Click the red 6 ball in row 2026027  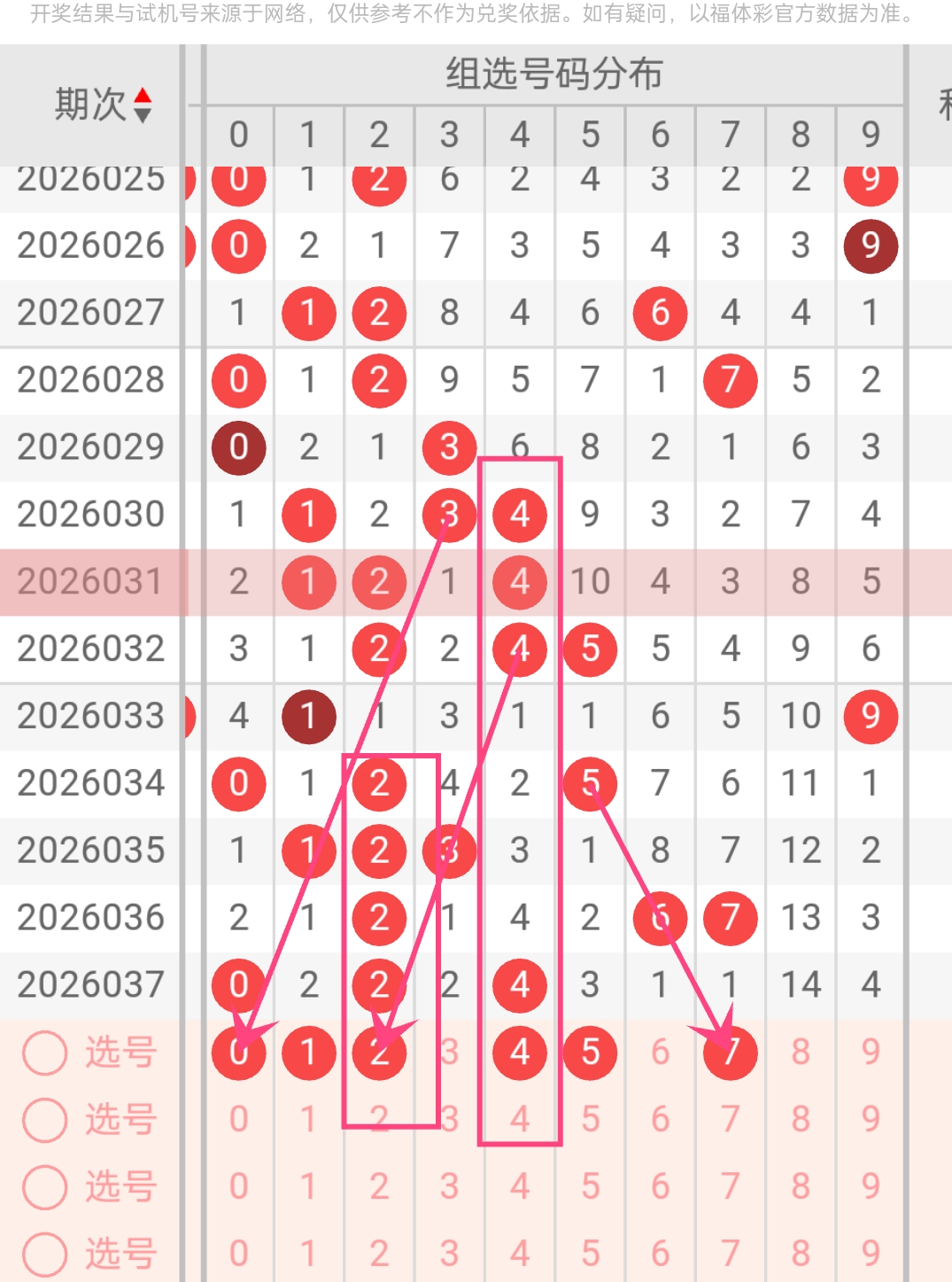pyautogui.click(x=659, y=313)
